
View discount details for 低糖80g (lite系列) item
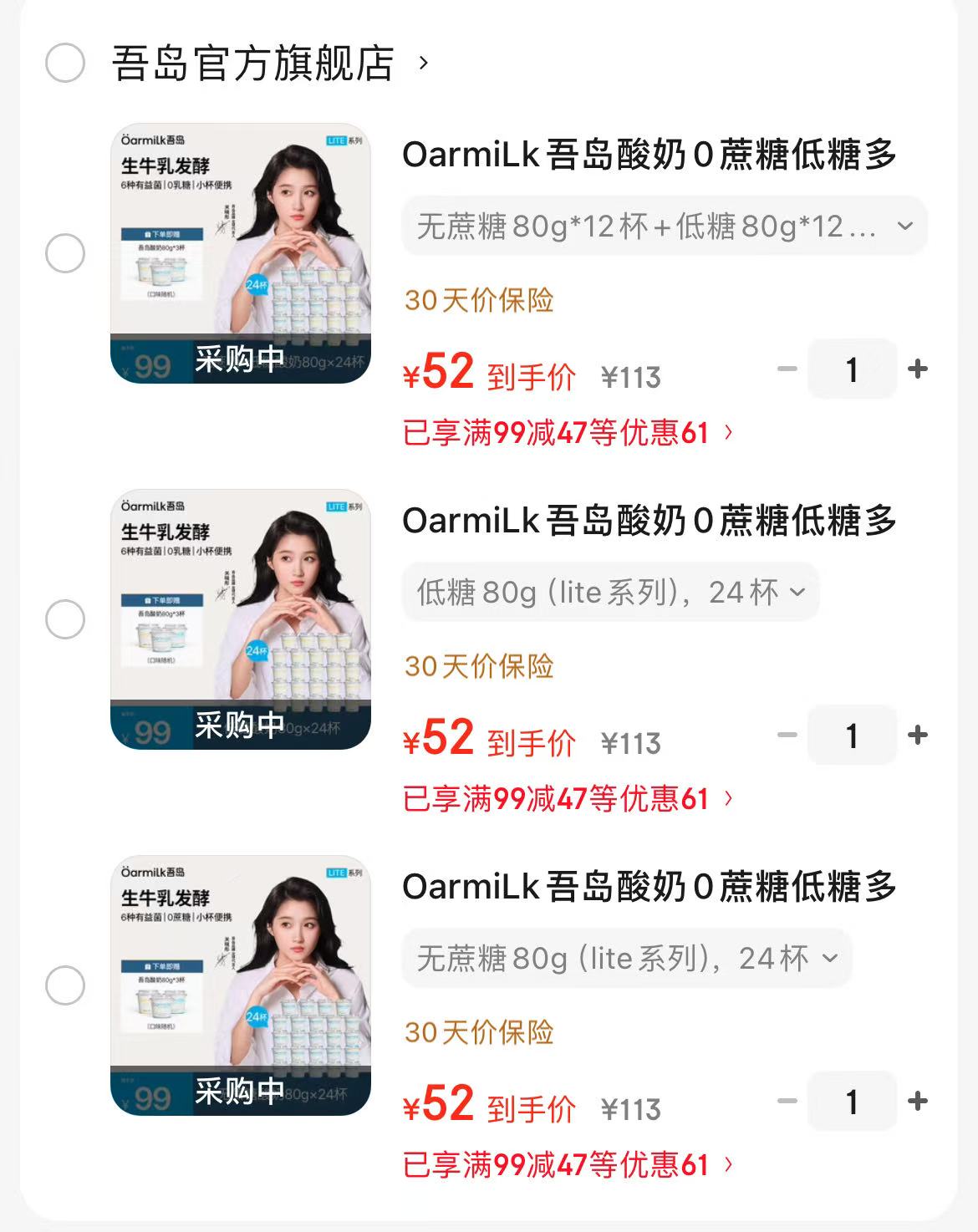click(568, 799)
